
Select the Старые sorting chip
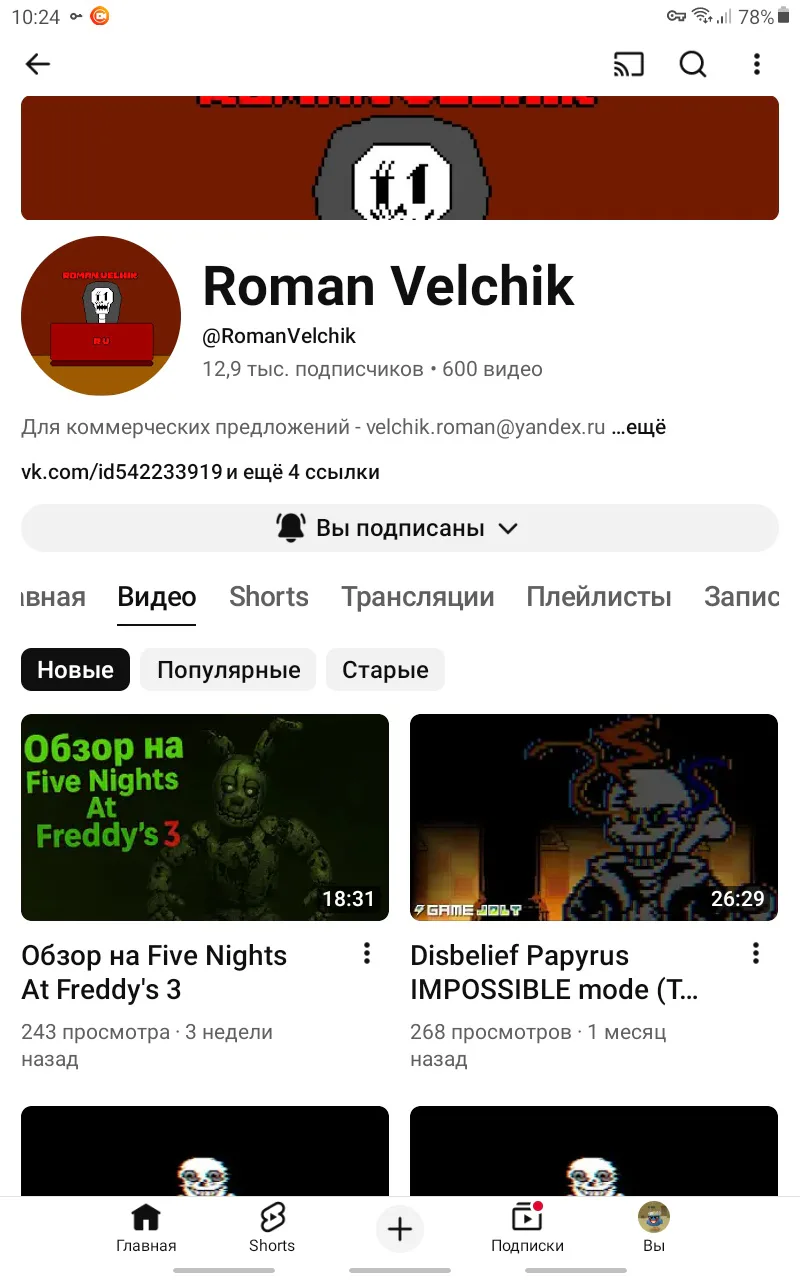coord(385,670)
